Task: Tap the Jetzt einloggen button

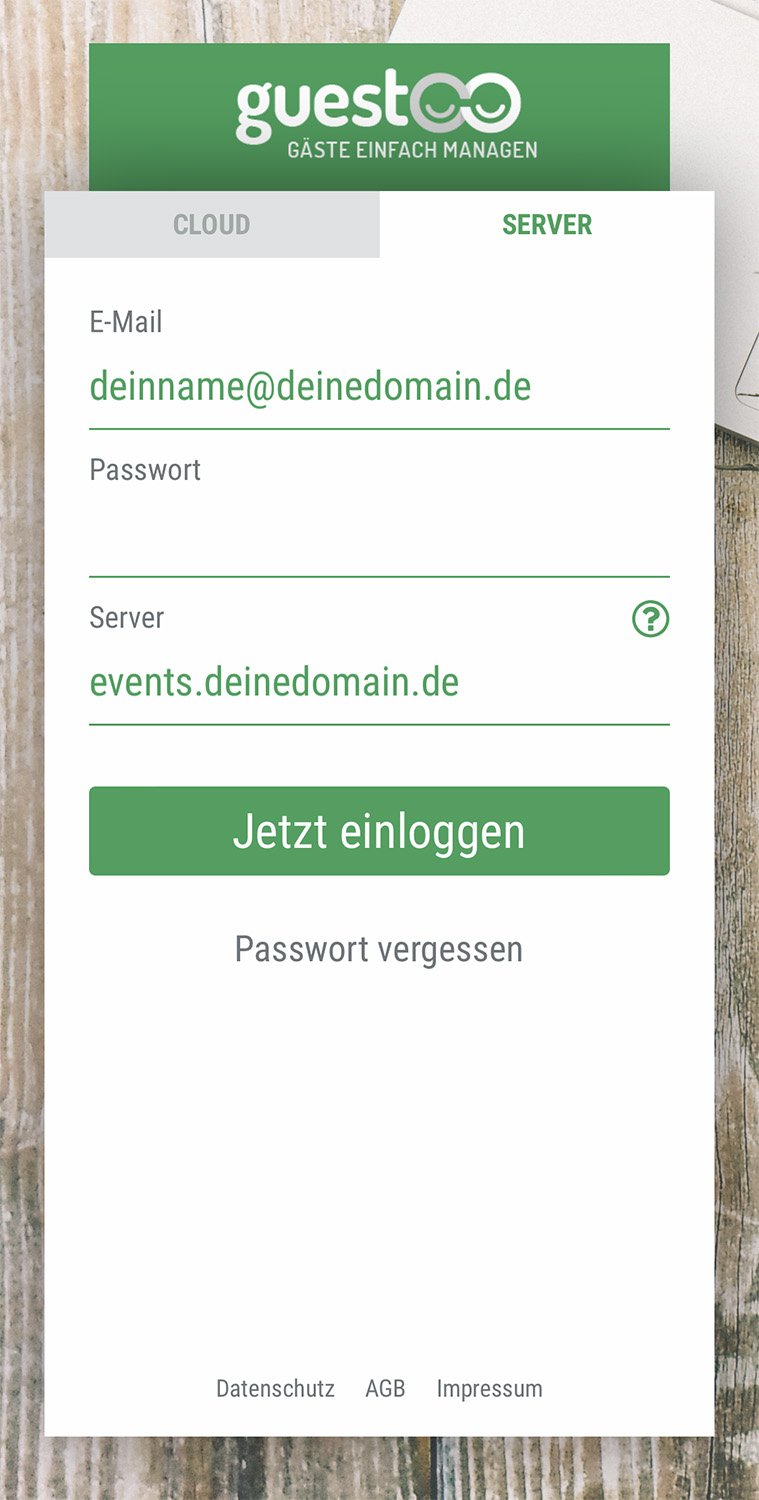Action: (379, 831)
